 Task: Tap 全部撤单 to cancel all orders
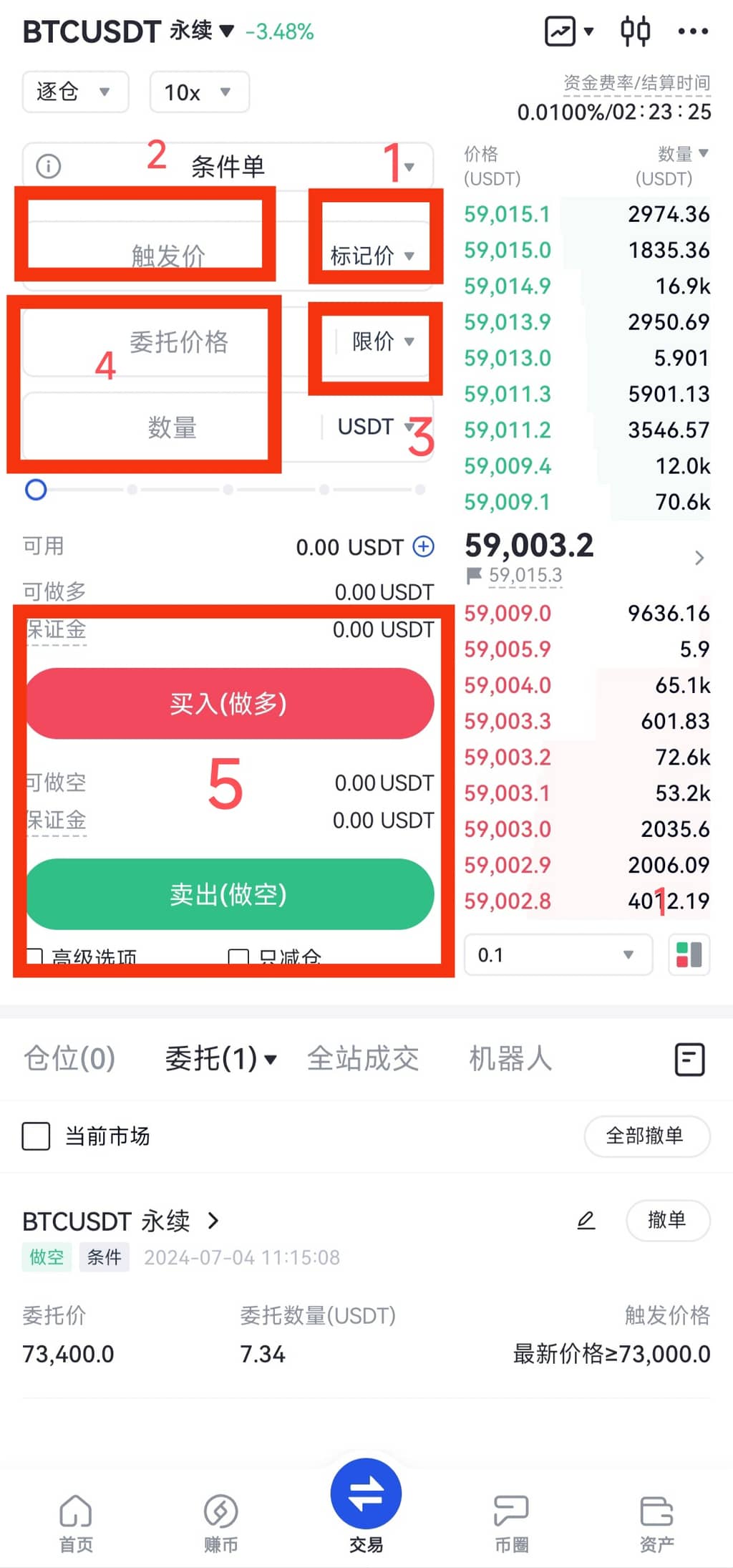pyautogui.click(x=646, y=1136)
